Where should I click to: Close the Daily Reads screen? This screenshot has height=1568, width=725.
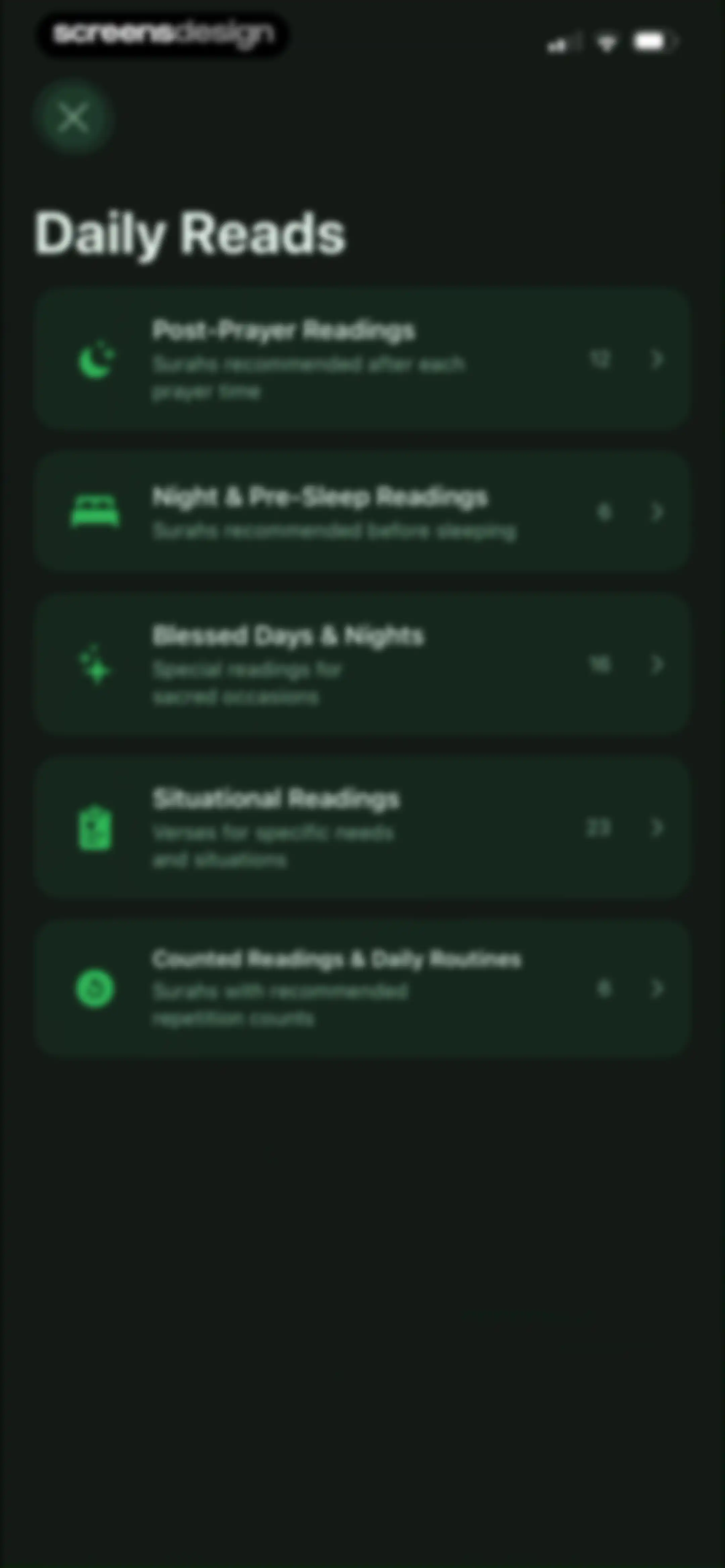pos(74,117)
